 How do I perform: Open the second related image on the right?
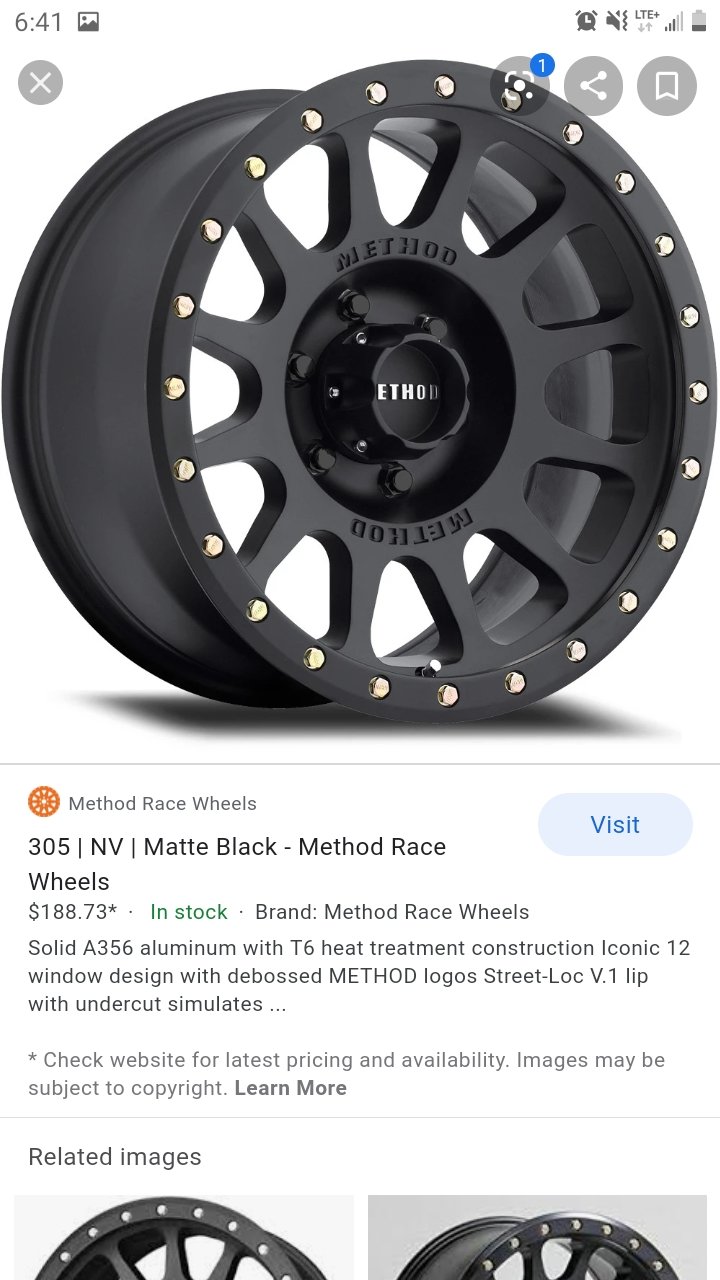click(x=544, y=1237)
